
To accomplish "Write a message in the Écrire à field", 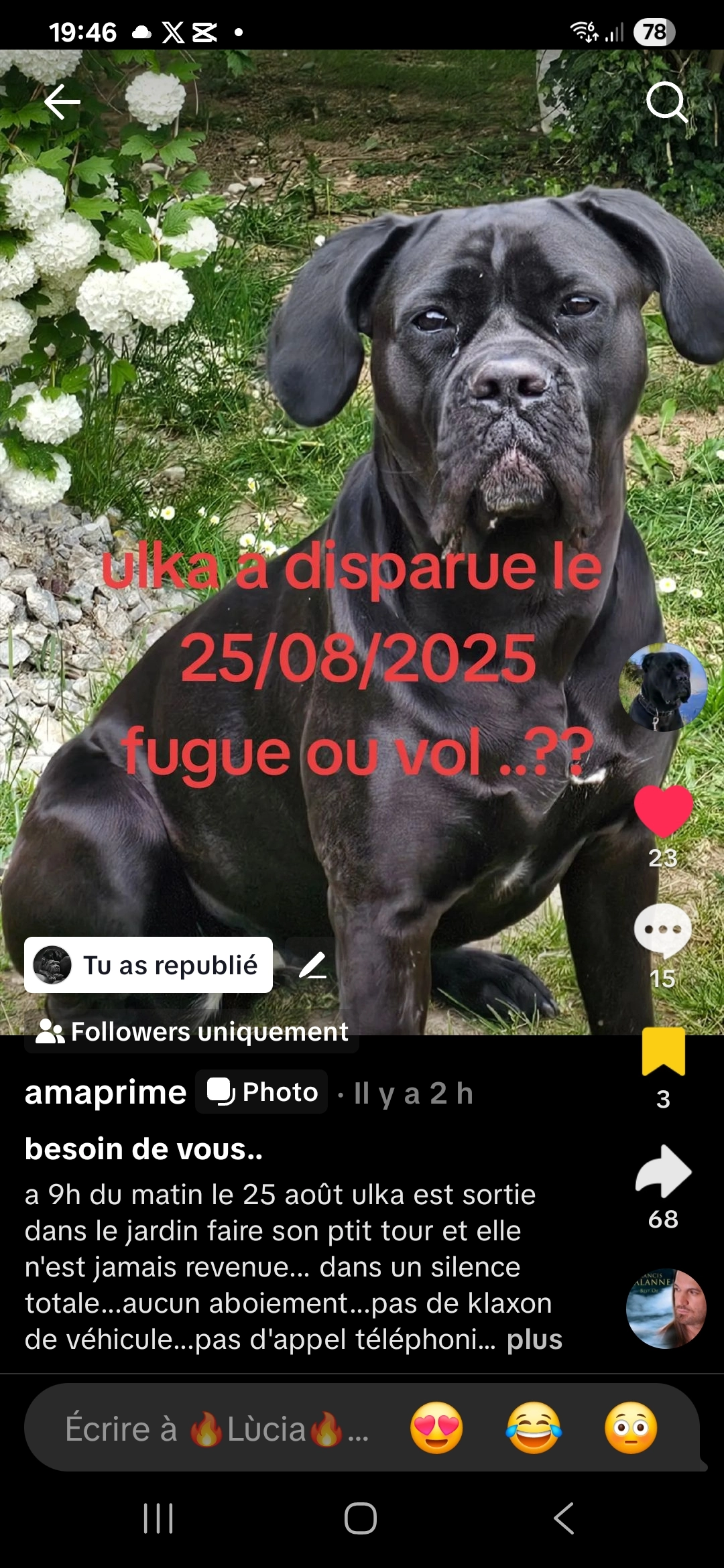I will [x=216, y=1428].
